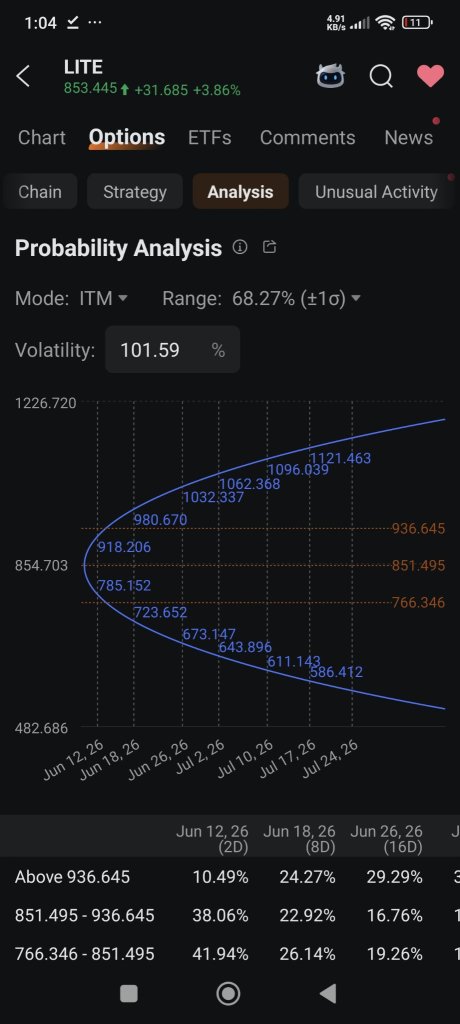Select the Unusual Activity sub-tab
The image size is (460, 1024).
376,192
